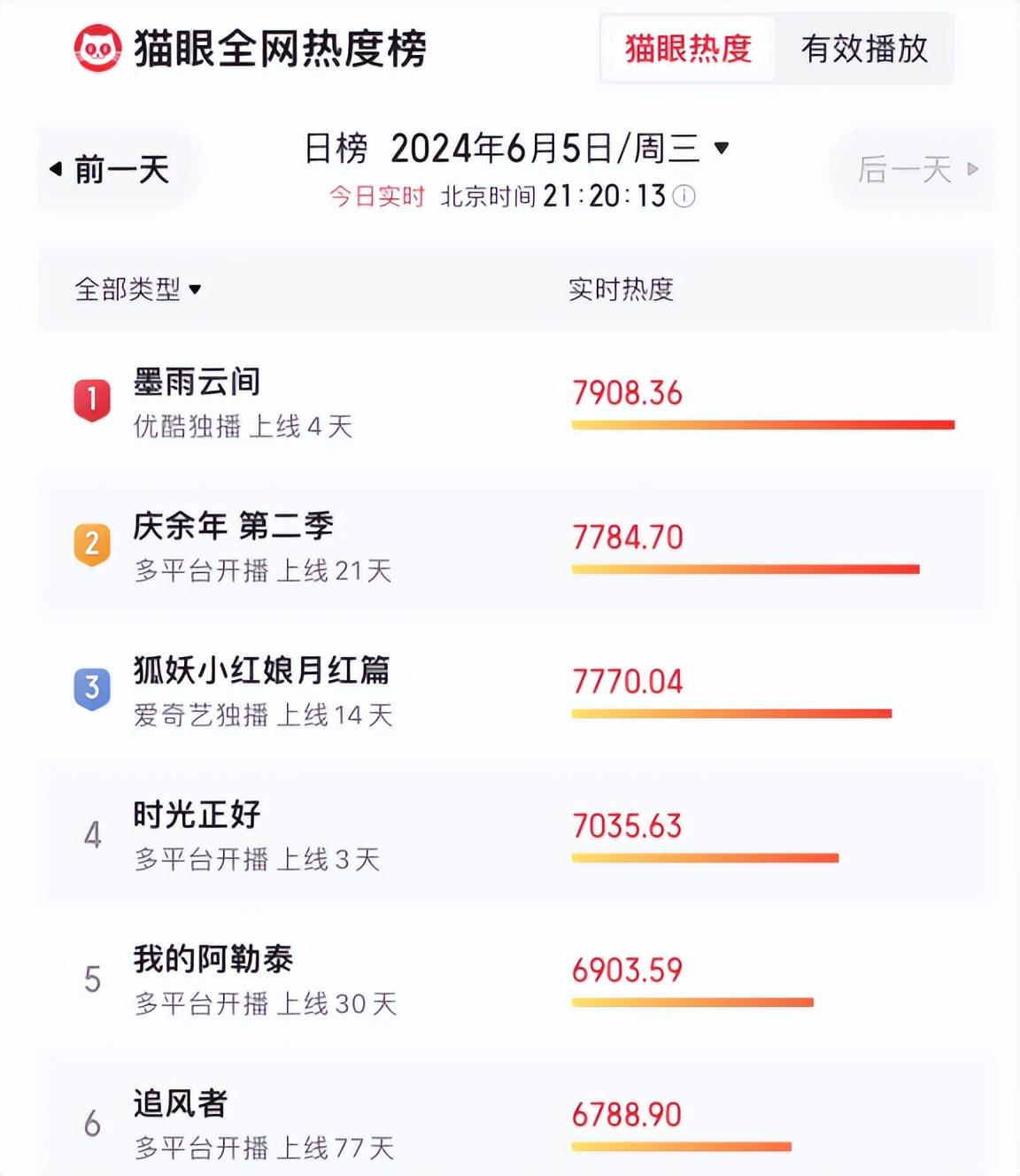
Task: Tap the 追风者 ranking row
Action: pyautogui.click(x=182, y=1104)
